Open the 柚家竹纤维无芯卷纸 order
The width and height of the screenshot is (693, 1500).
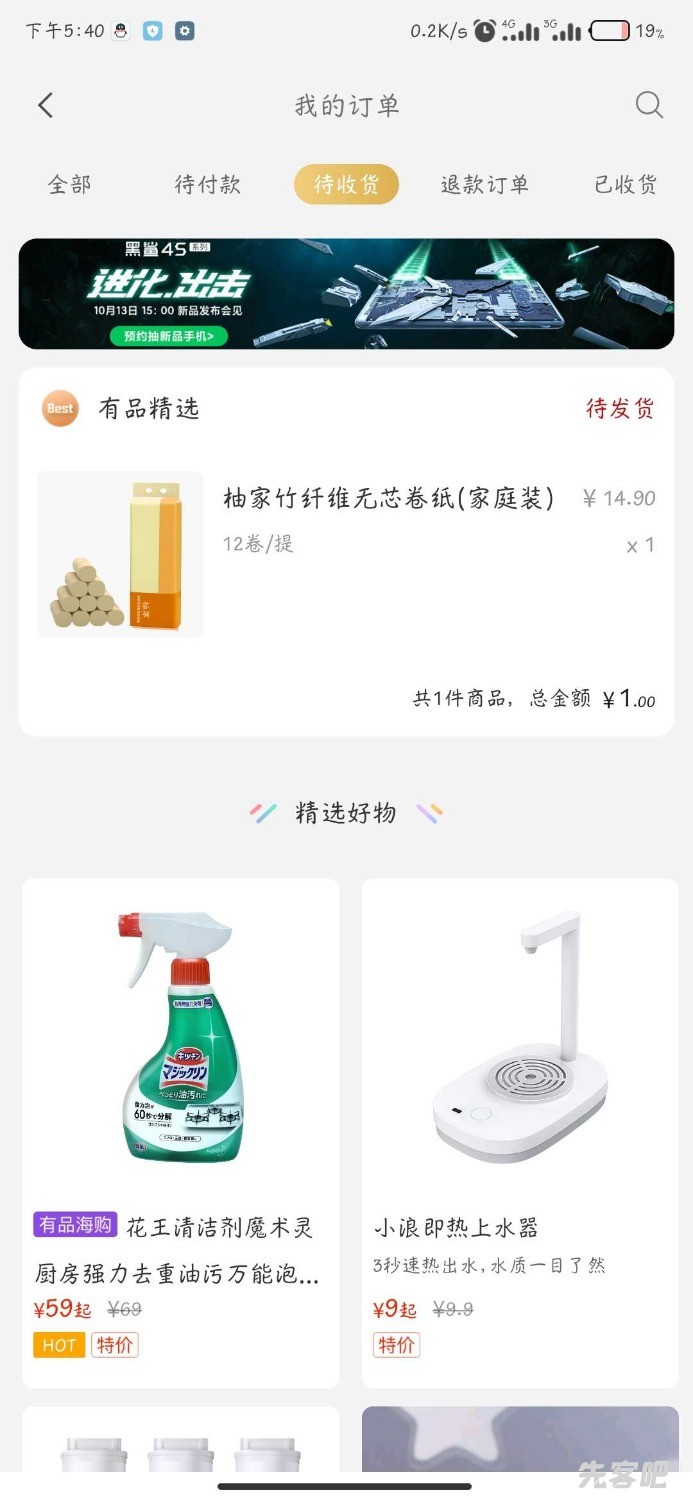pyautogui.click(x=387, y=498)
